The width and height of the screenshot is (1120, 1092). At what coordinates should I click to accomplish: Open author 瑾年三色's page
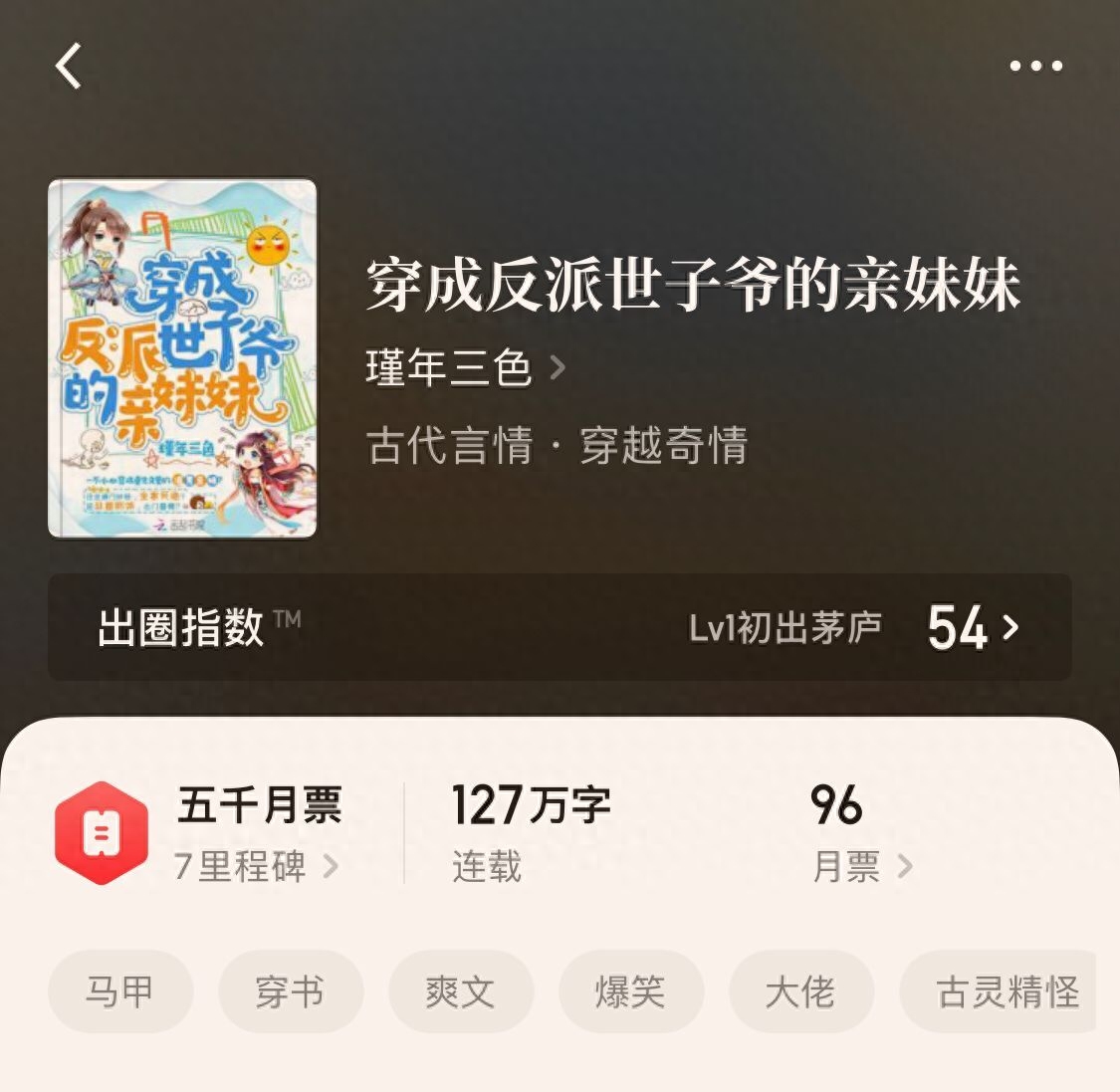pos(464,369)
